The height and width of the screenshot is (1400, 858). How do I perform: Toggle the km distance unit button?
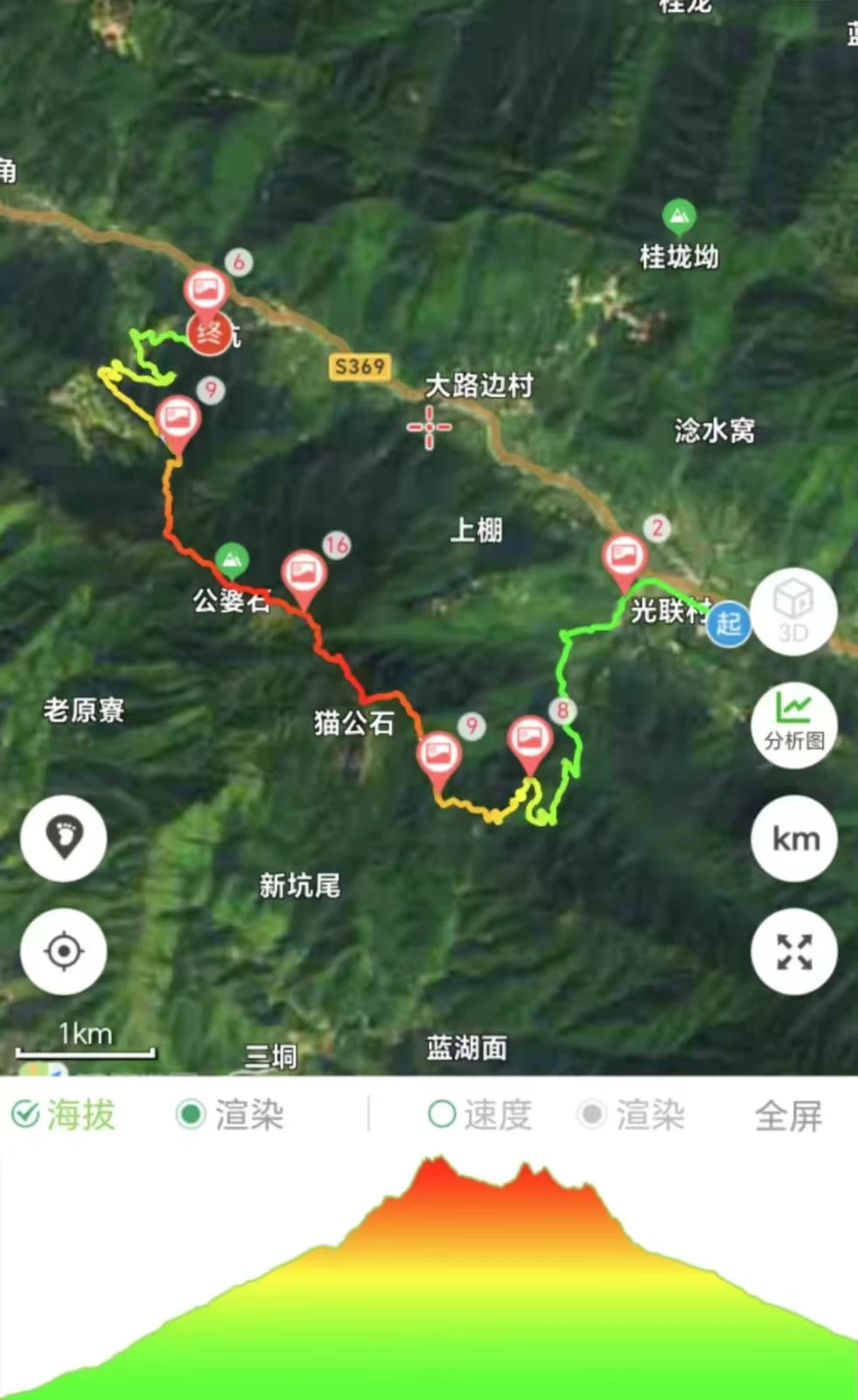pos(794,838)
